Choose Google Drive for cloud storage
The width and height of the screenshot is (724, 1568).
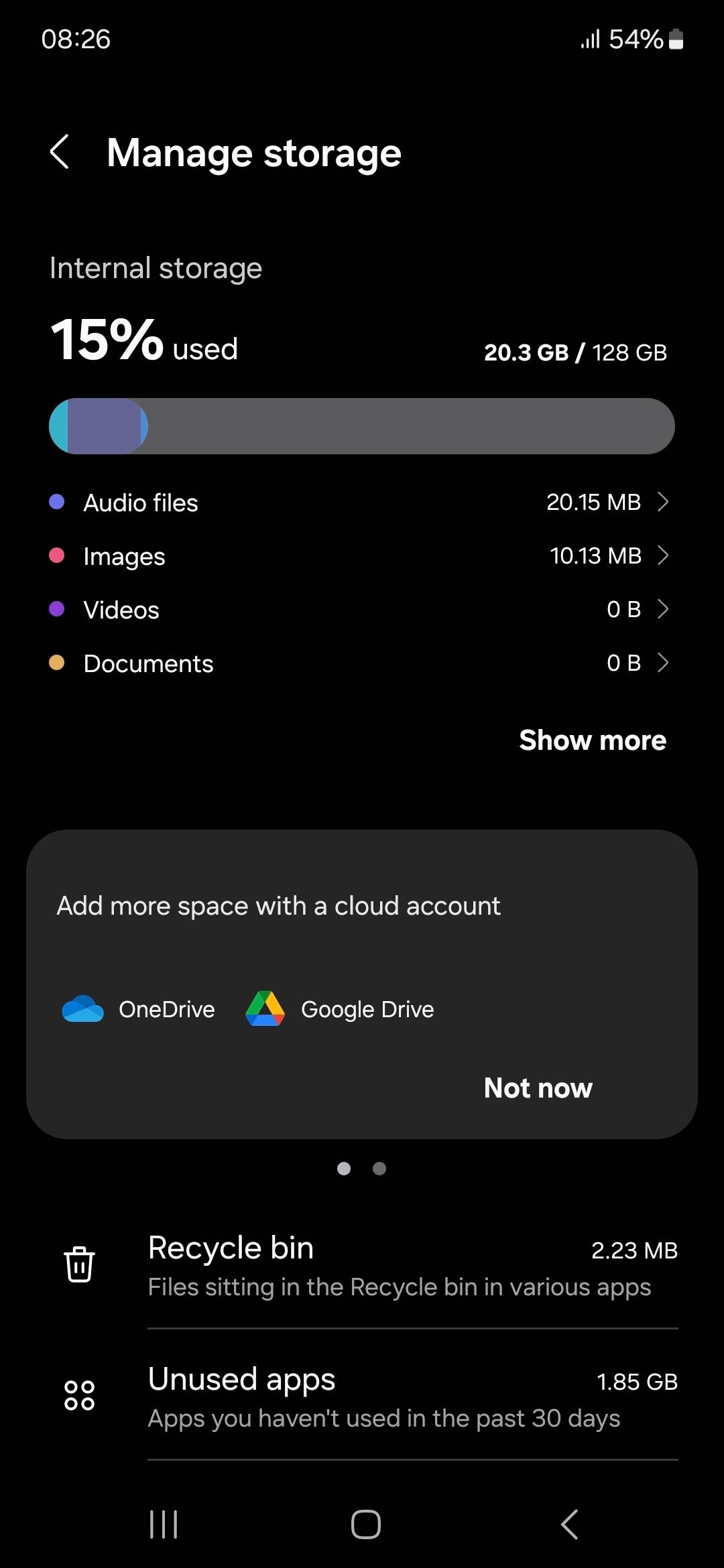(340, 1008)
